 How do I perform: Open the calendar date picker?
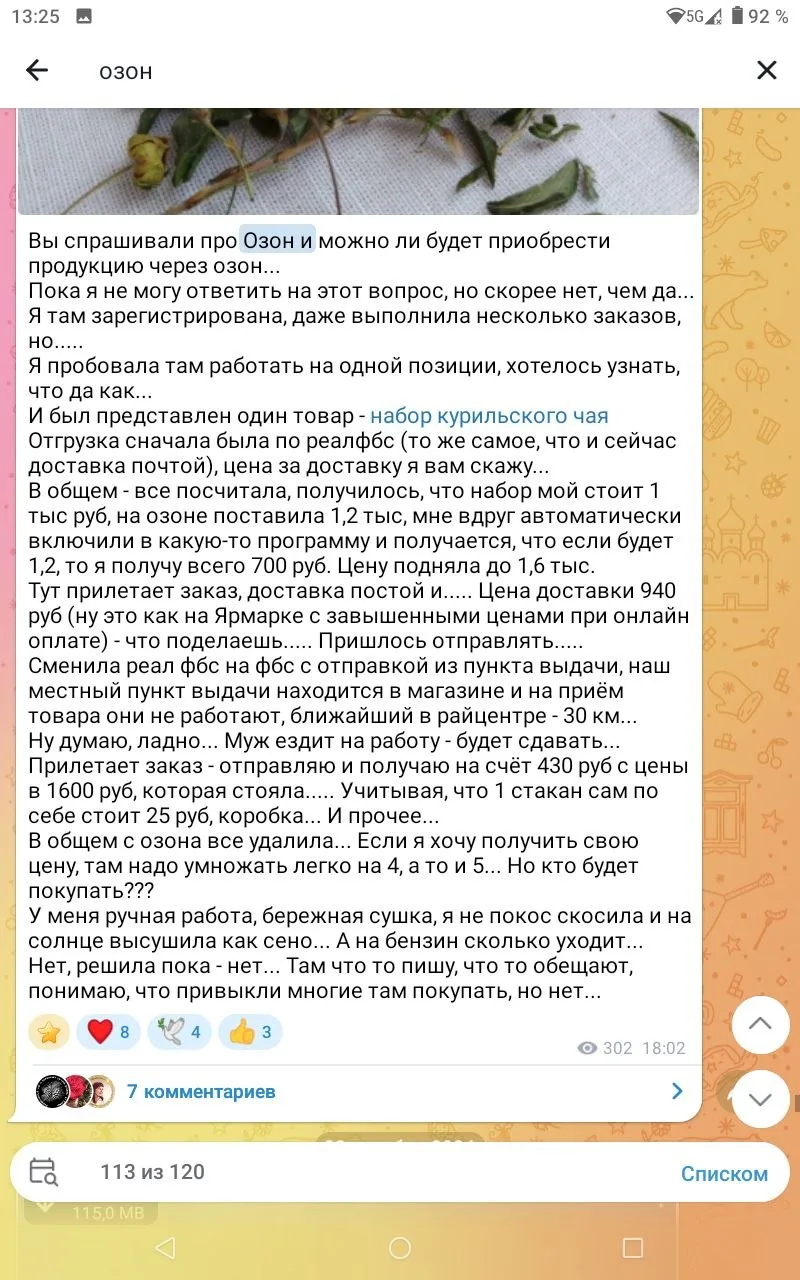click(43, 1172)
